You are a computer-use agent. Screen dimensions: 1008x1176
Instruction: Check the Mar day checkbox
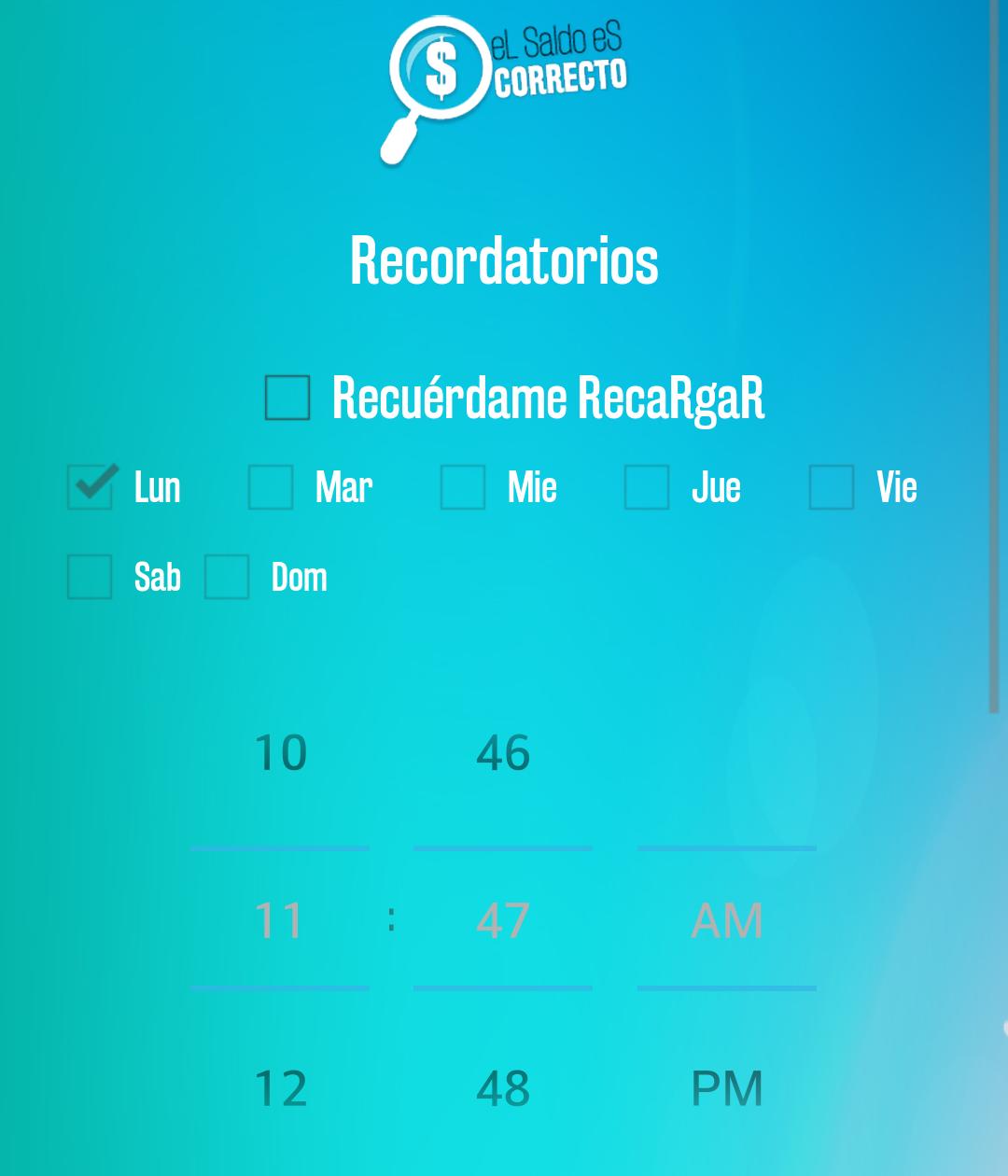coord(271,487)
